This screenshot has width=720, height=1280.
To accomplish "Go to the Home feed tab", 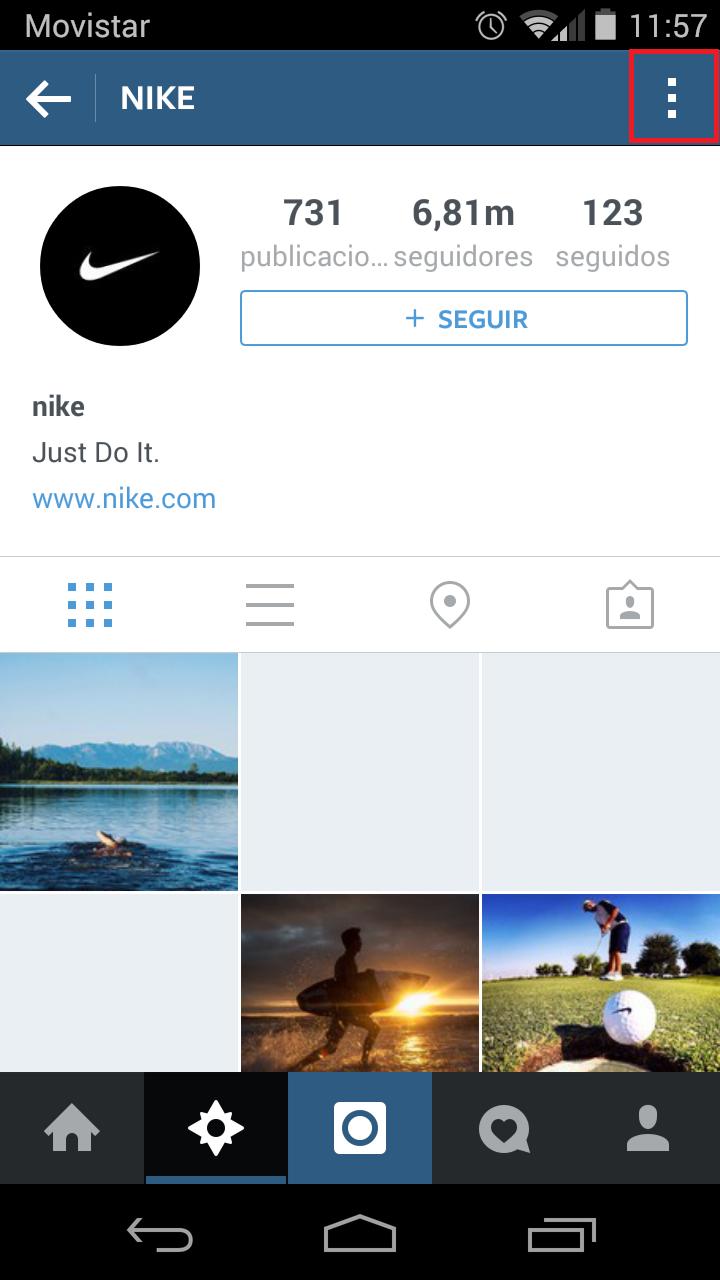I will pyautogui.click(x=72, y=1129).
